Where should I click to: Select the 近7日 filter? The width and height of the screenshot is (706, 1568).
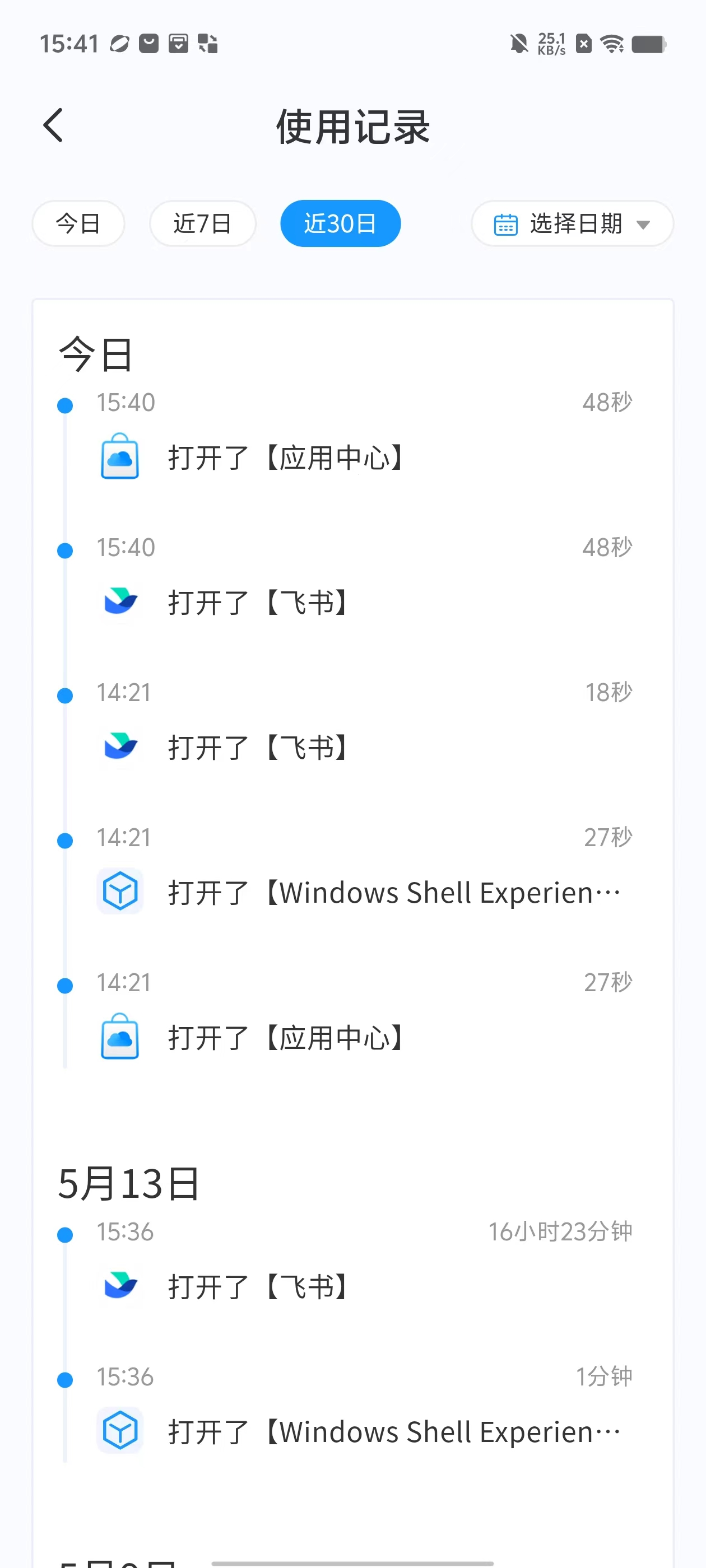click(x=202, y=223)
